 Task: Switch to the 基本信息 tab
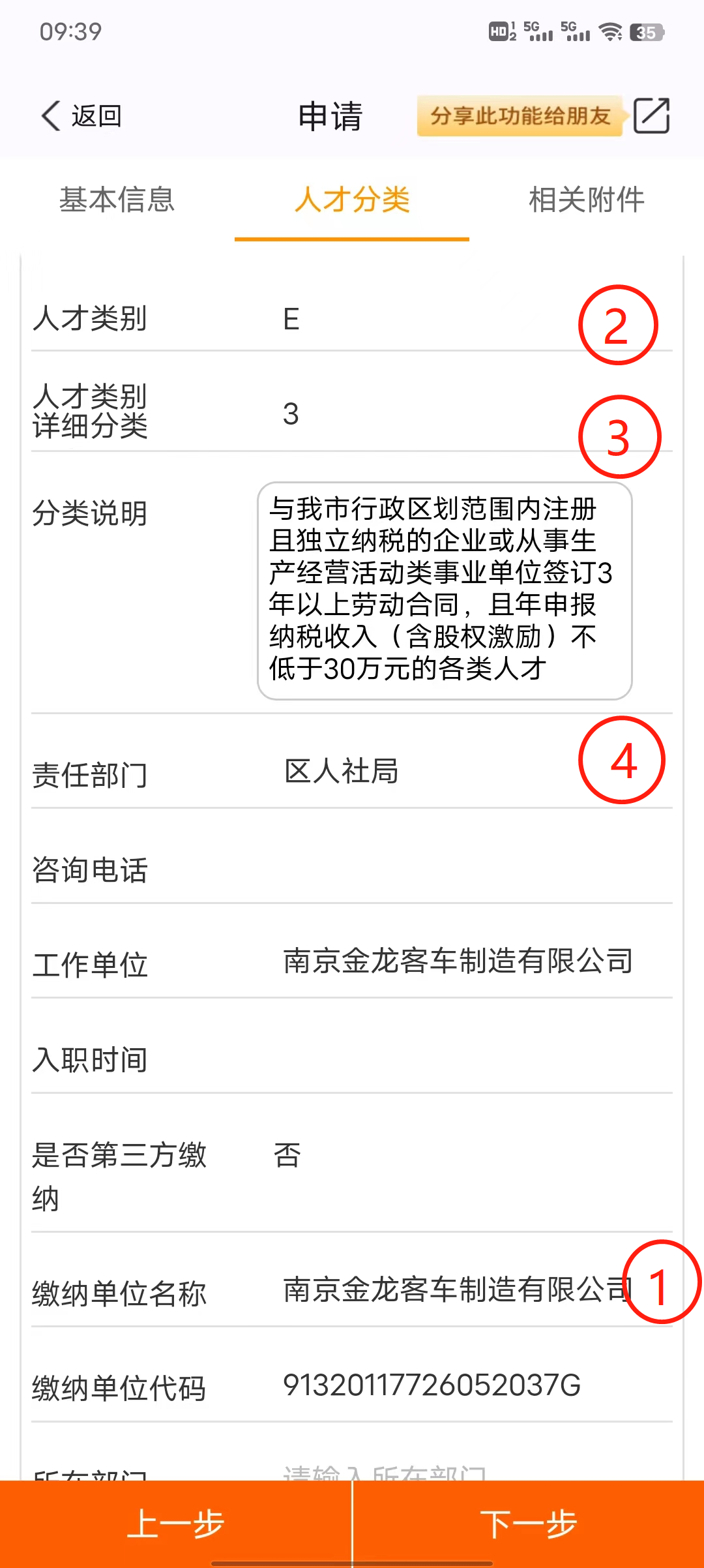pos(117,200)
